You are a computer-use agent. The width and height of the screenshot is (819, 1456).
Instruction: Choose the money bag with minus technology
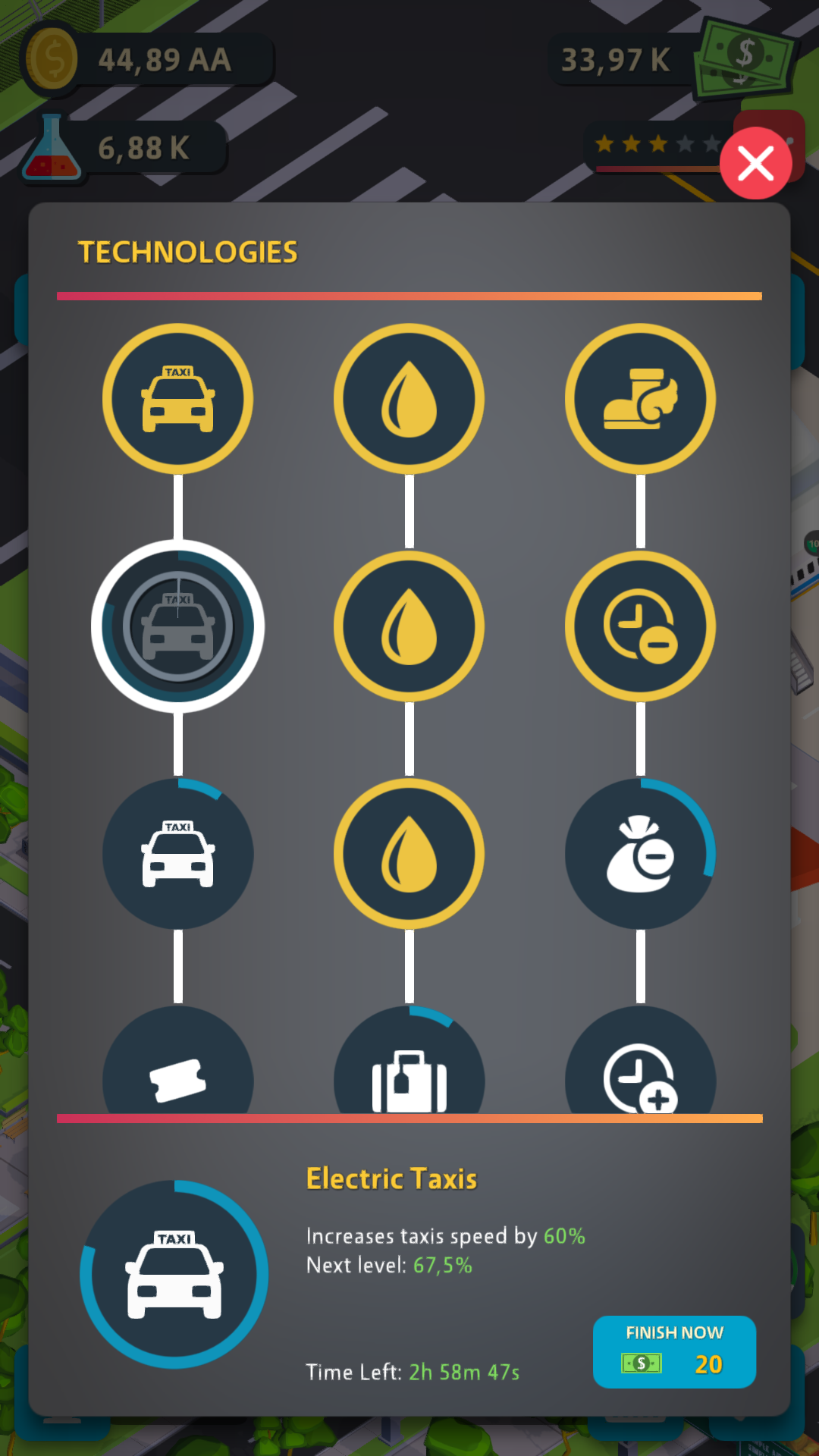tap(640, 854)
